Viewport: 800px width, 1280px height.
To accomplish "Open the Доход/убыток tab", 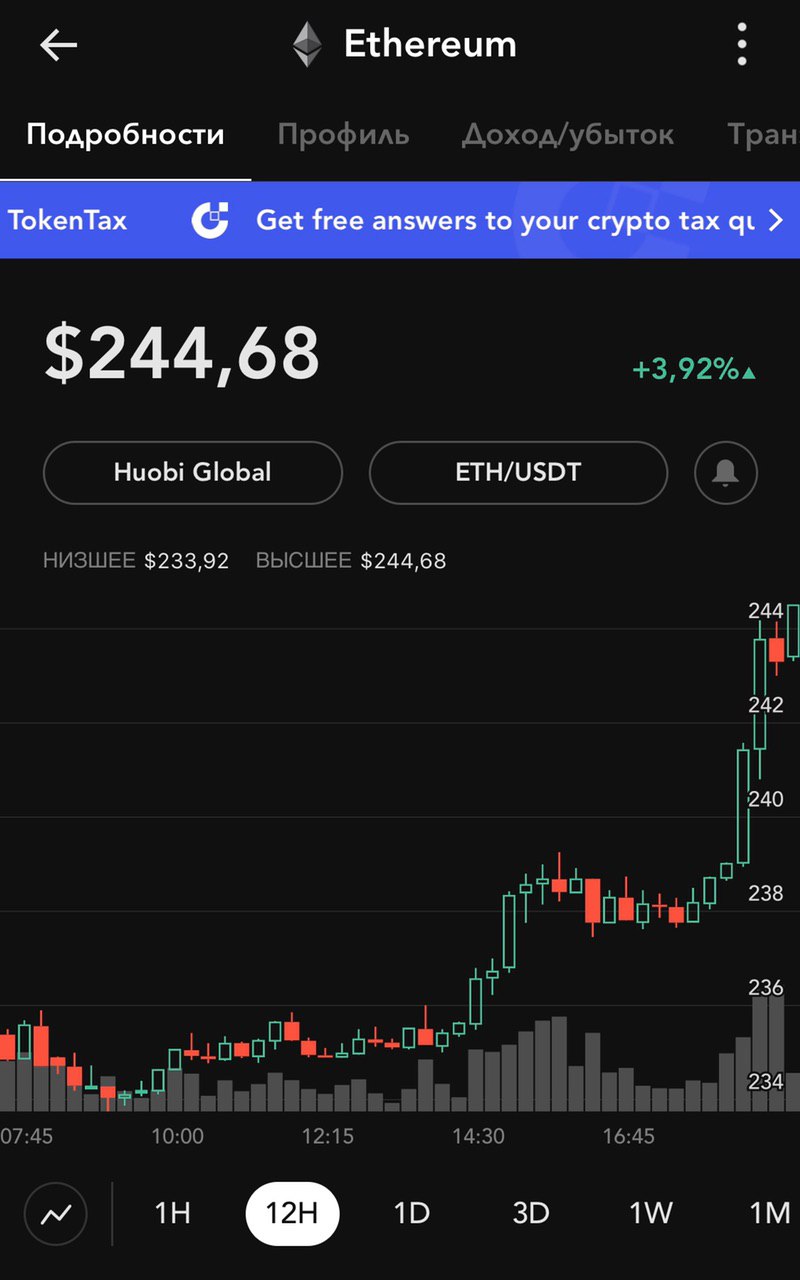I will click(567, 135).
